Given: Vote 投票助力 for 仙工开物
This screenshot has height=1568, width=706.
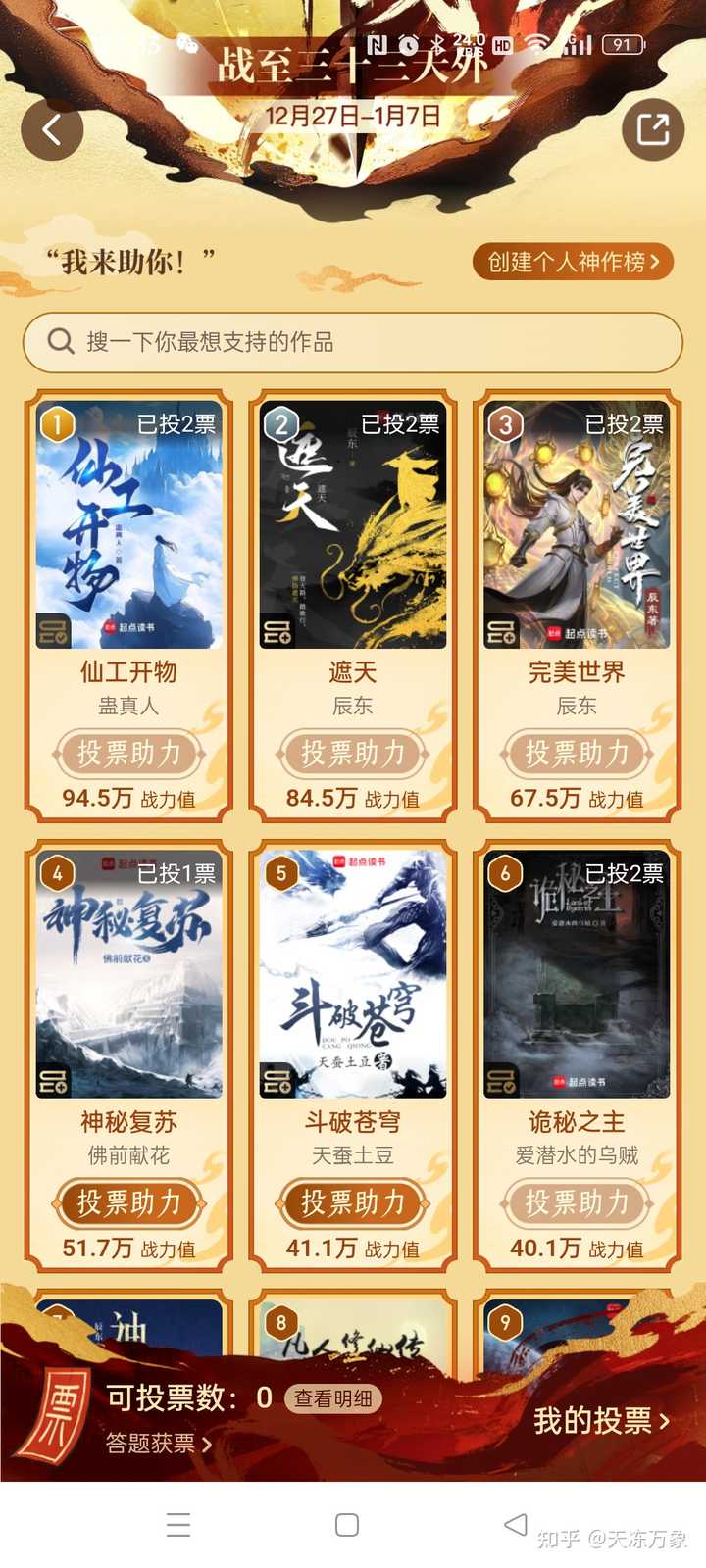Looking at the screenshot, I should tap(129, 753).
